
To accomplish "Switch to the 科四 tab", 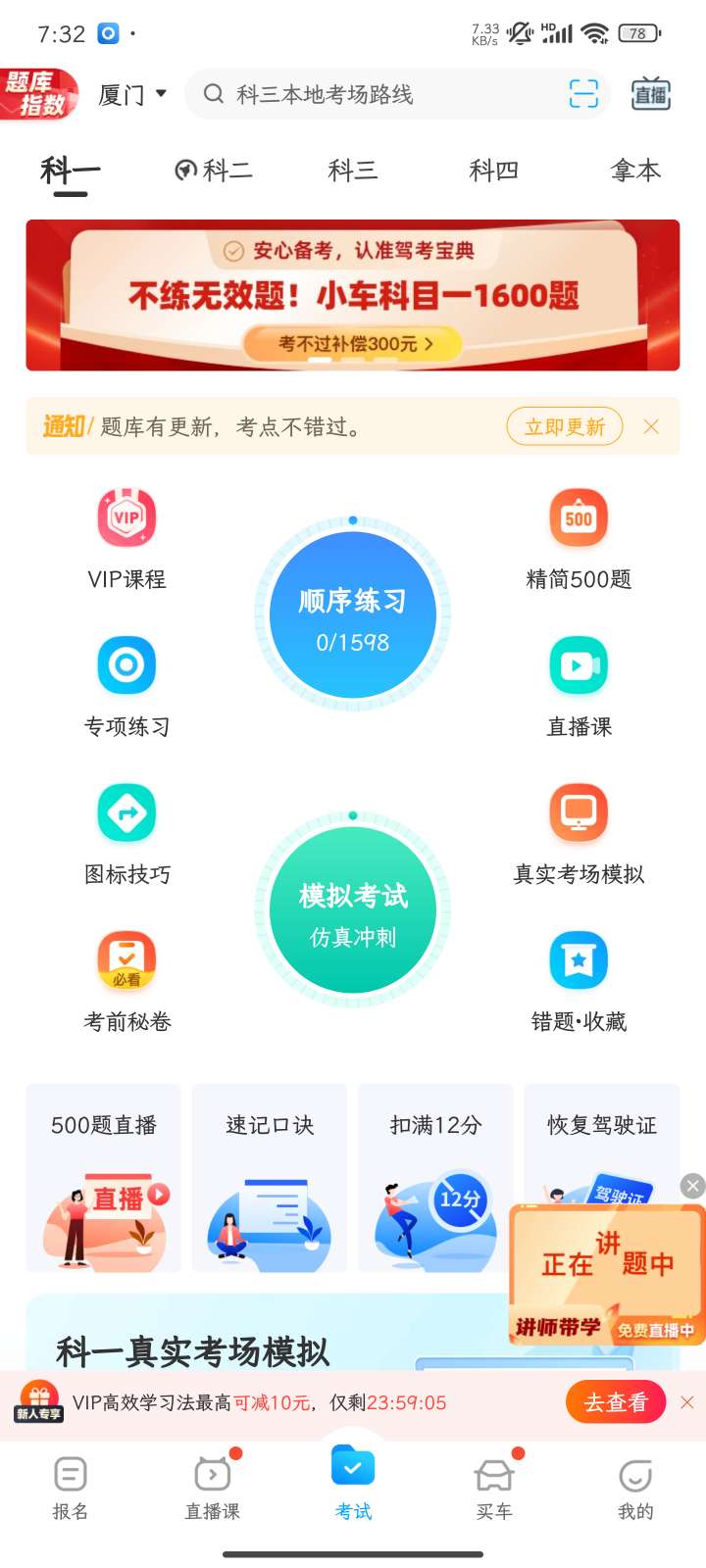I will [x=493, y=171].
